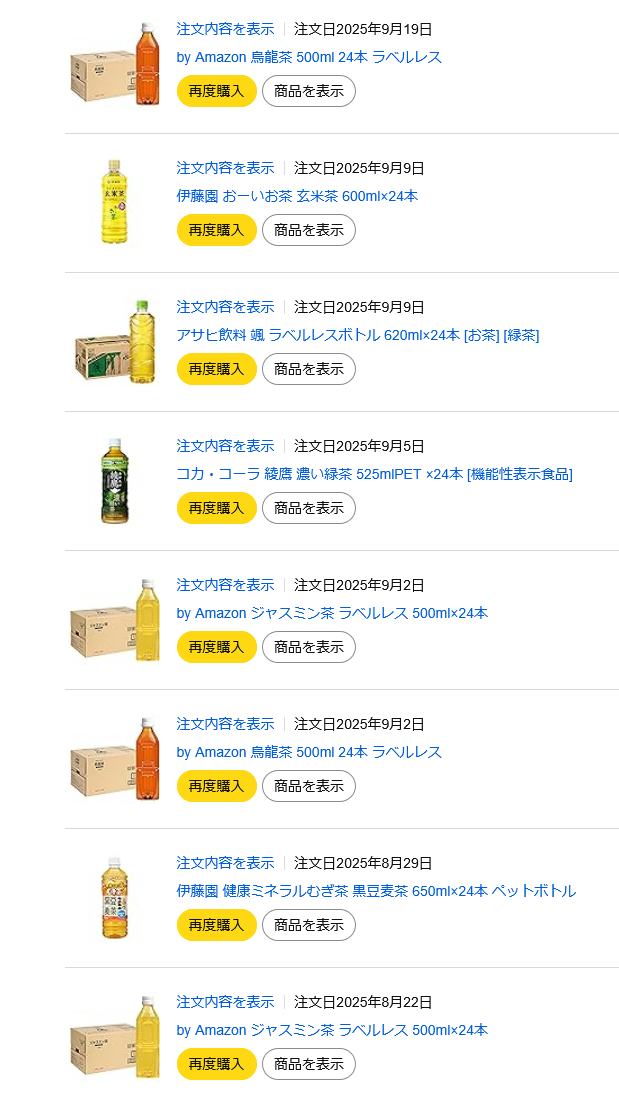Reorder アサヒ飲料 颯 with 再度購入

[x=216, y=369]
